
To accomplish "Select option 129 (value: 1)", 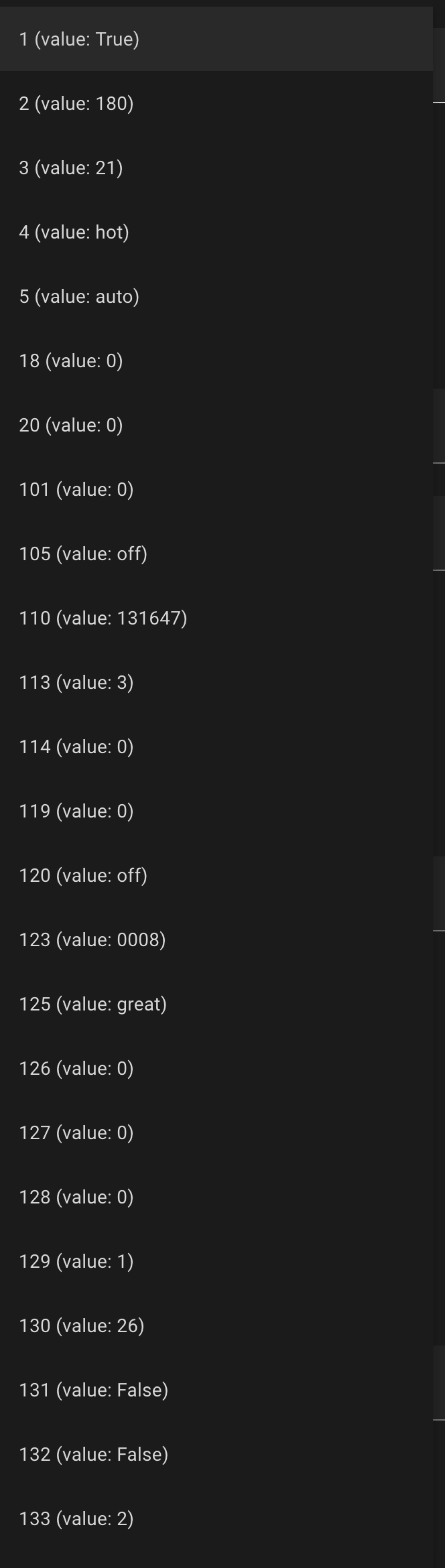I will point(76,1262).
